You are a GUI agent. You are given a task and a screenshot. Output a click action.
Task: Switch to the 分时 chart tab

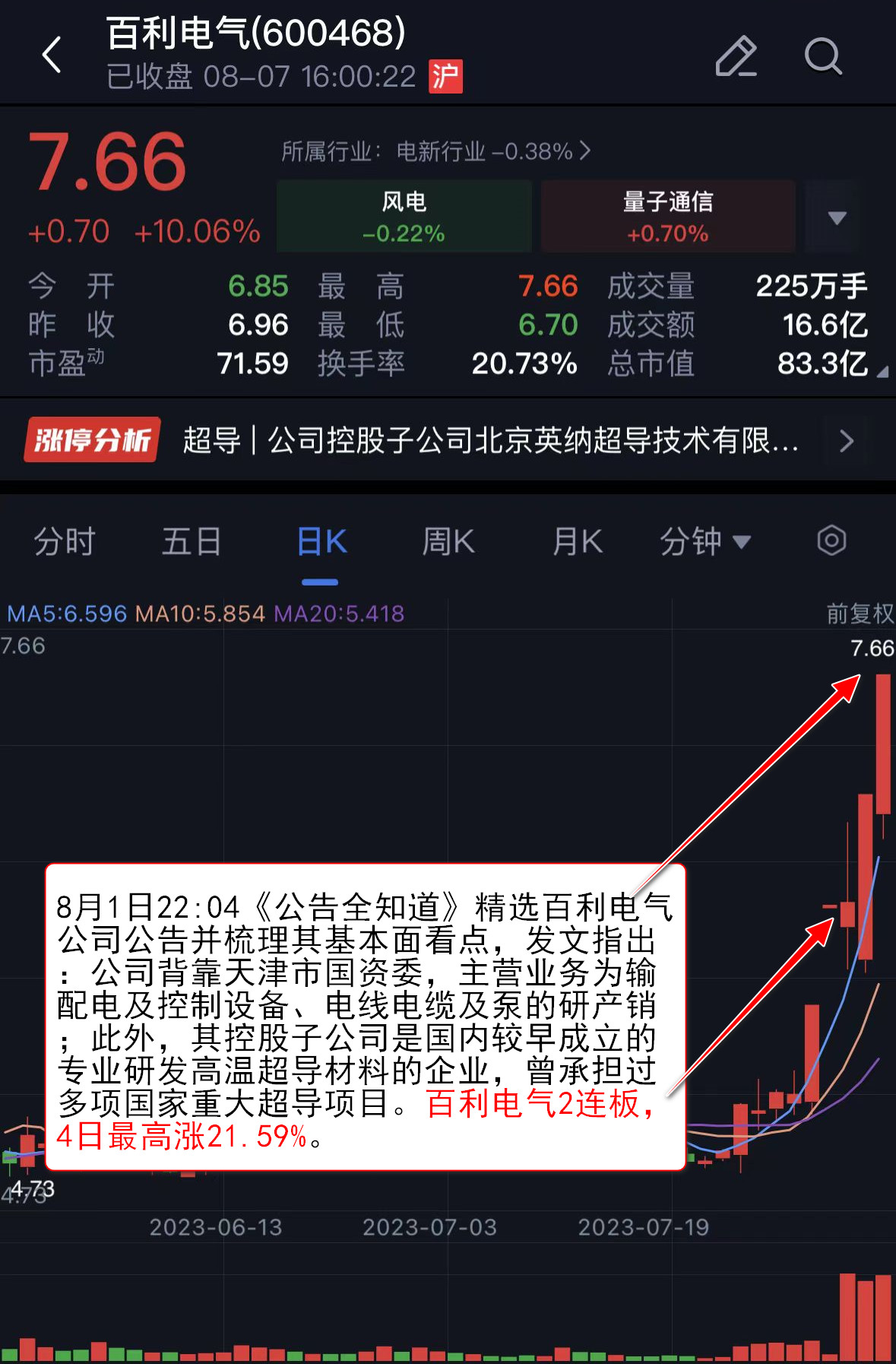coord(65,542)
